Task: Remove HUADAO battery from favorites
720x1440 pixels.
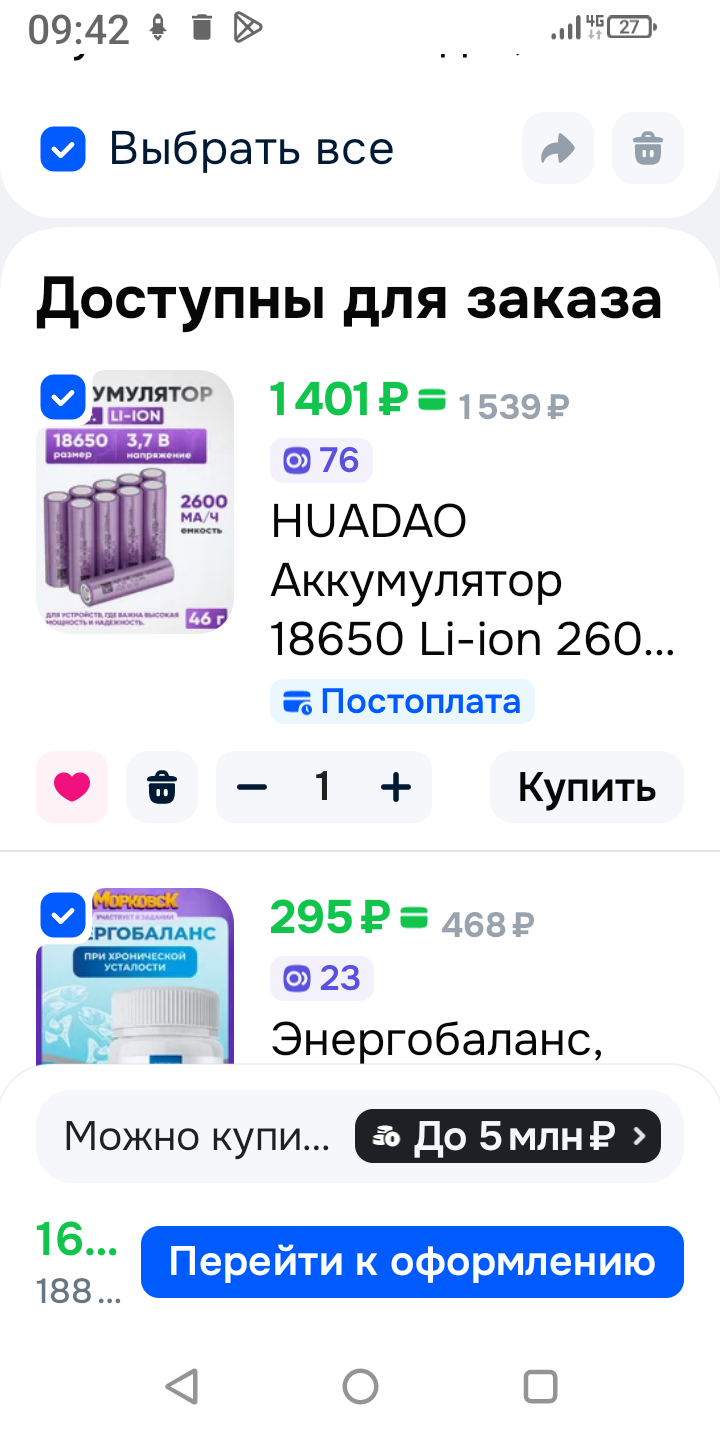Action: 72,788
